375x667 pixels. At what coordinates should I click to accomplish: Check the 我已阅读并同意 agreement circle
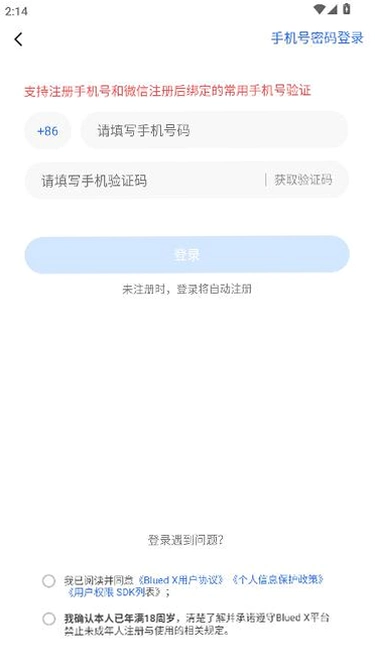pos(49,581)
